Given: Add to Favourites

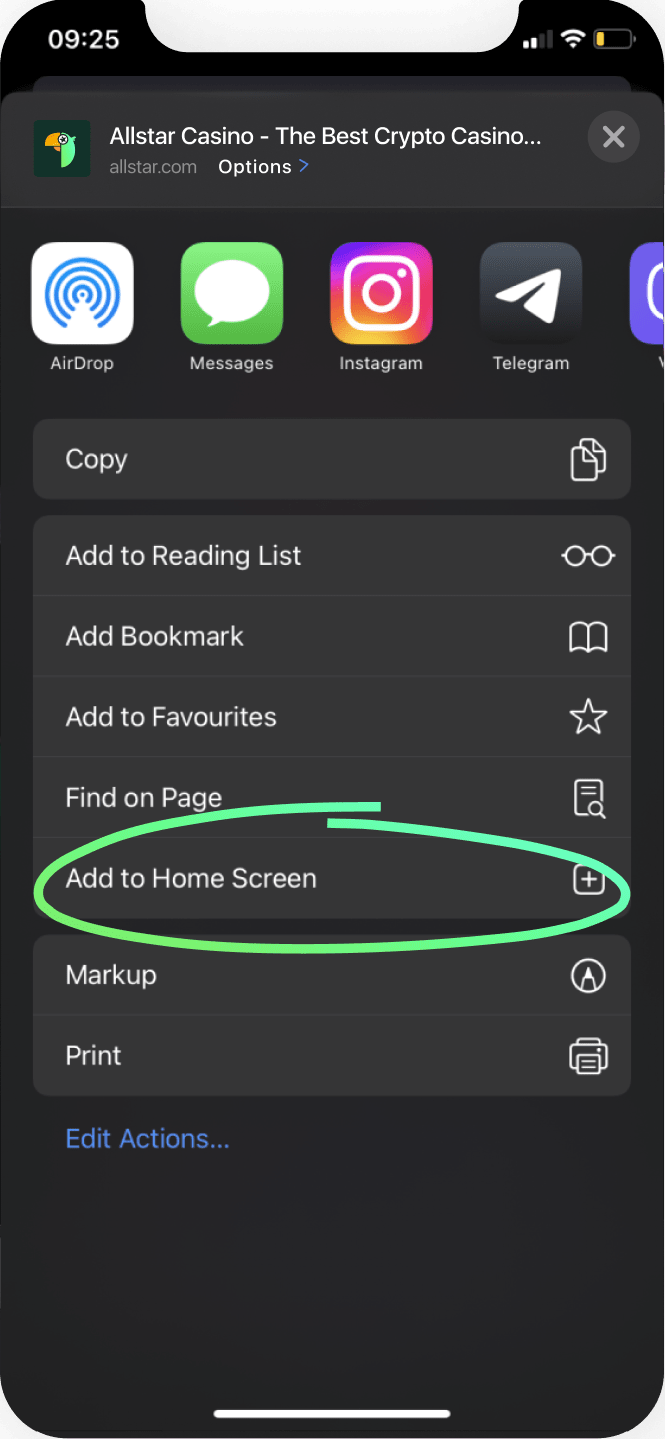Looking at the screenshot, I should click(x=332, y=717).
